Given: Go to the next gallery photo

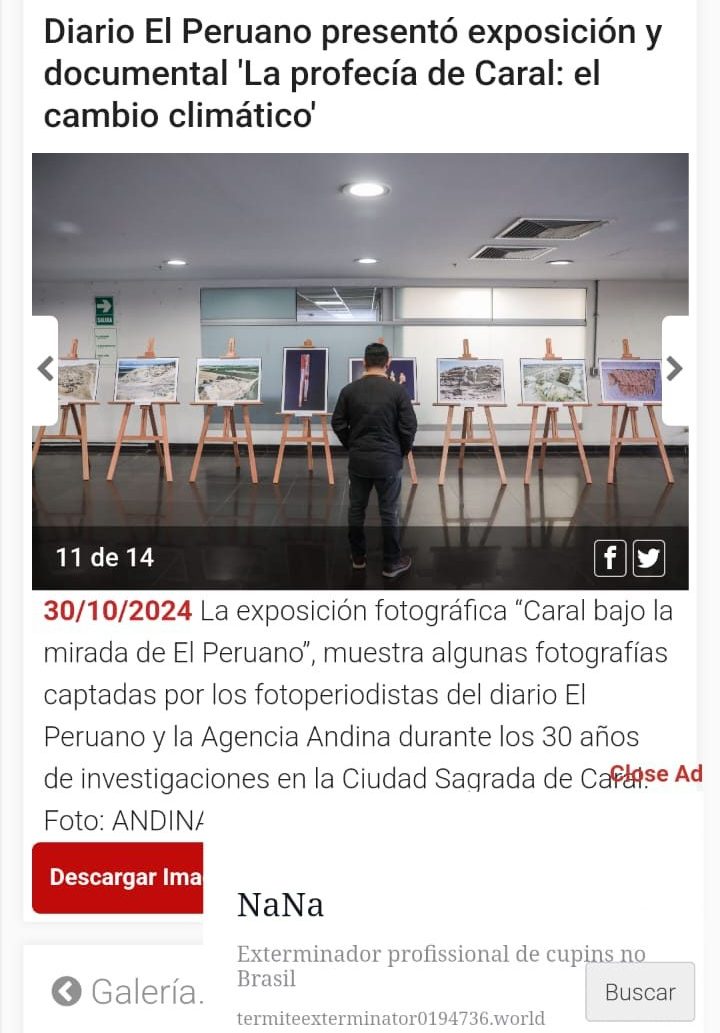Looking at the screenshot, I should coord(674,369).
